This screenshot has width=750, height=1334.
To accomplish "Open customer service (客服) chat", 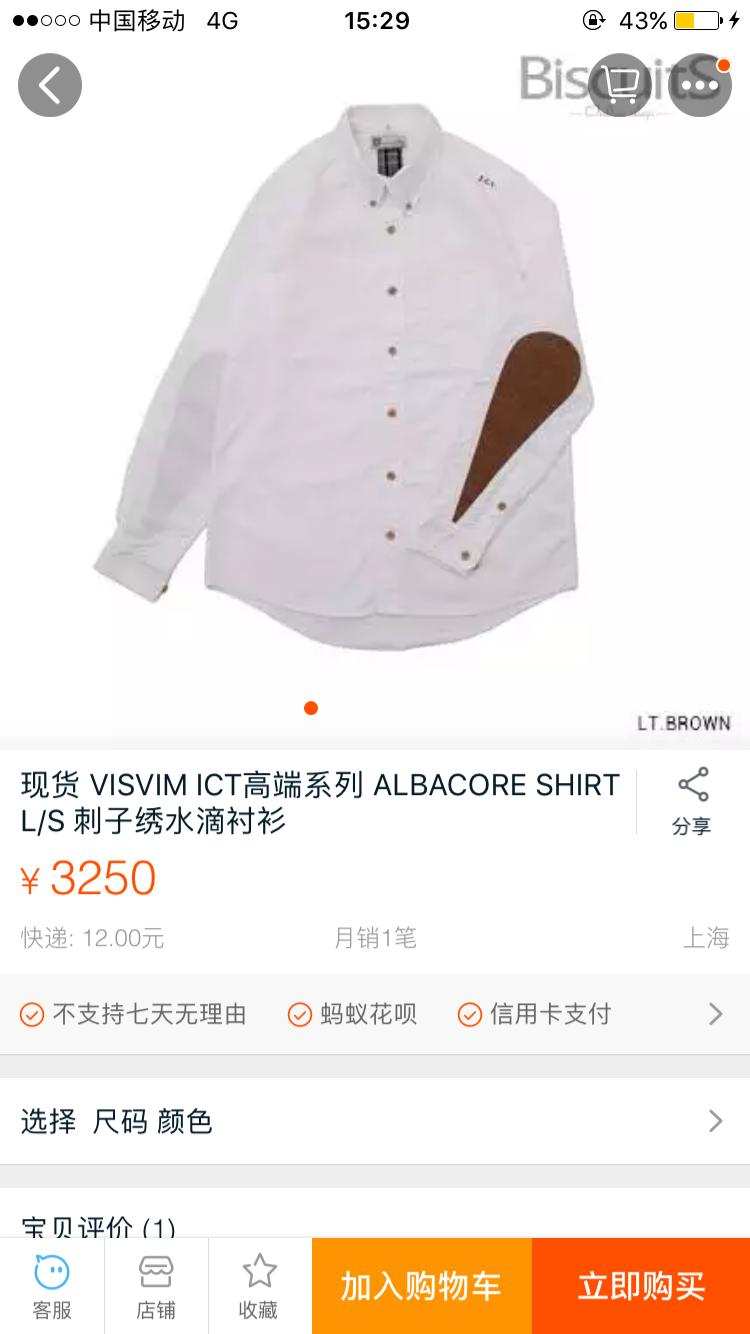I will point(50,1285).
